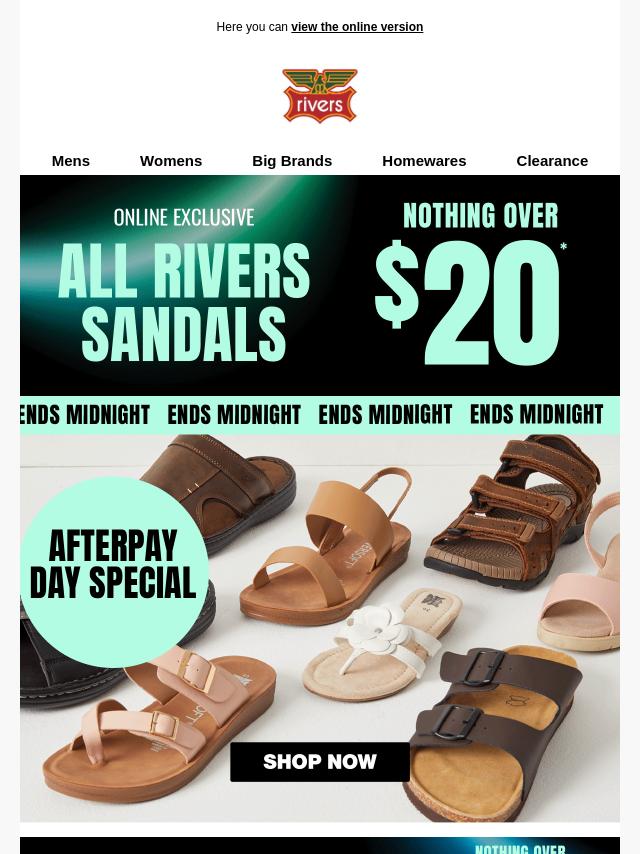
Task: Open the Womens category
Action: (171, 160)
